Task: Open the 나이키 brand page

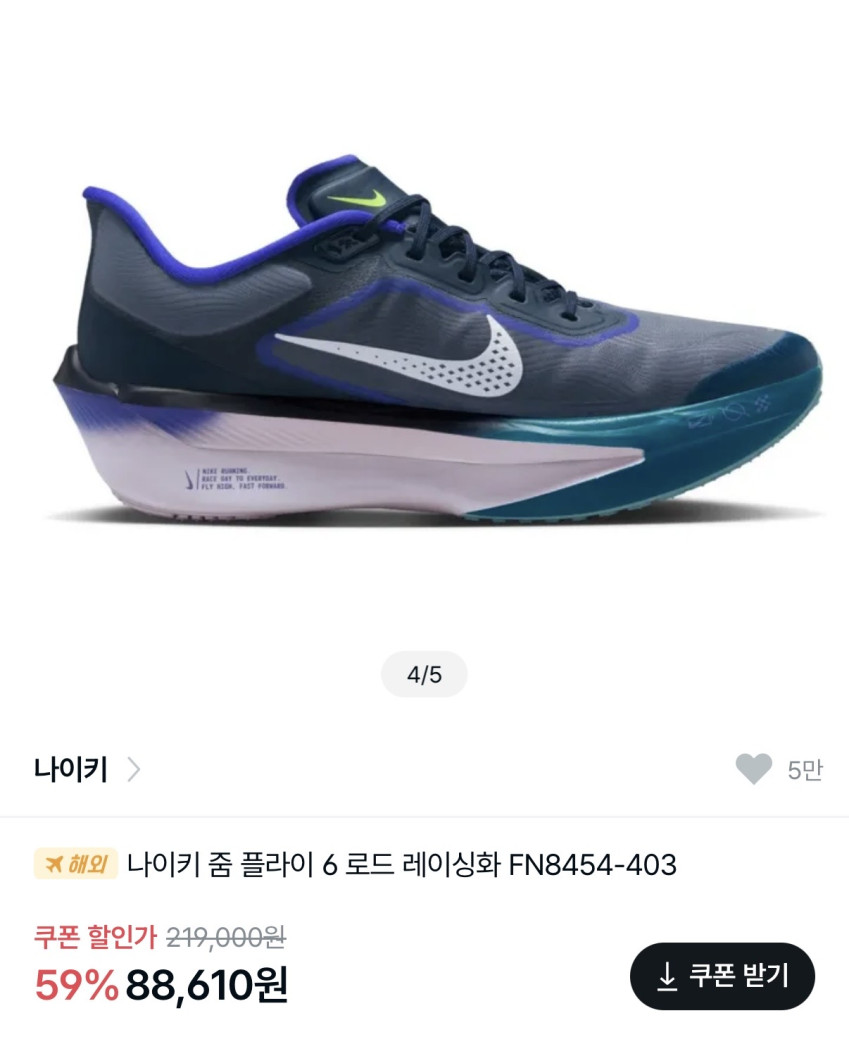Action: click(86, 769)
